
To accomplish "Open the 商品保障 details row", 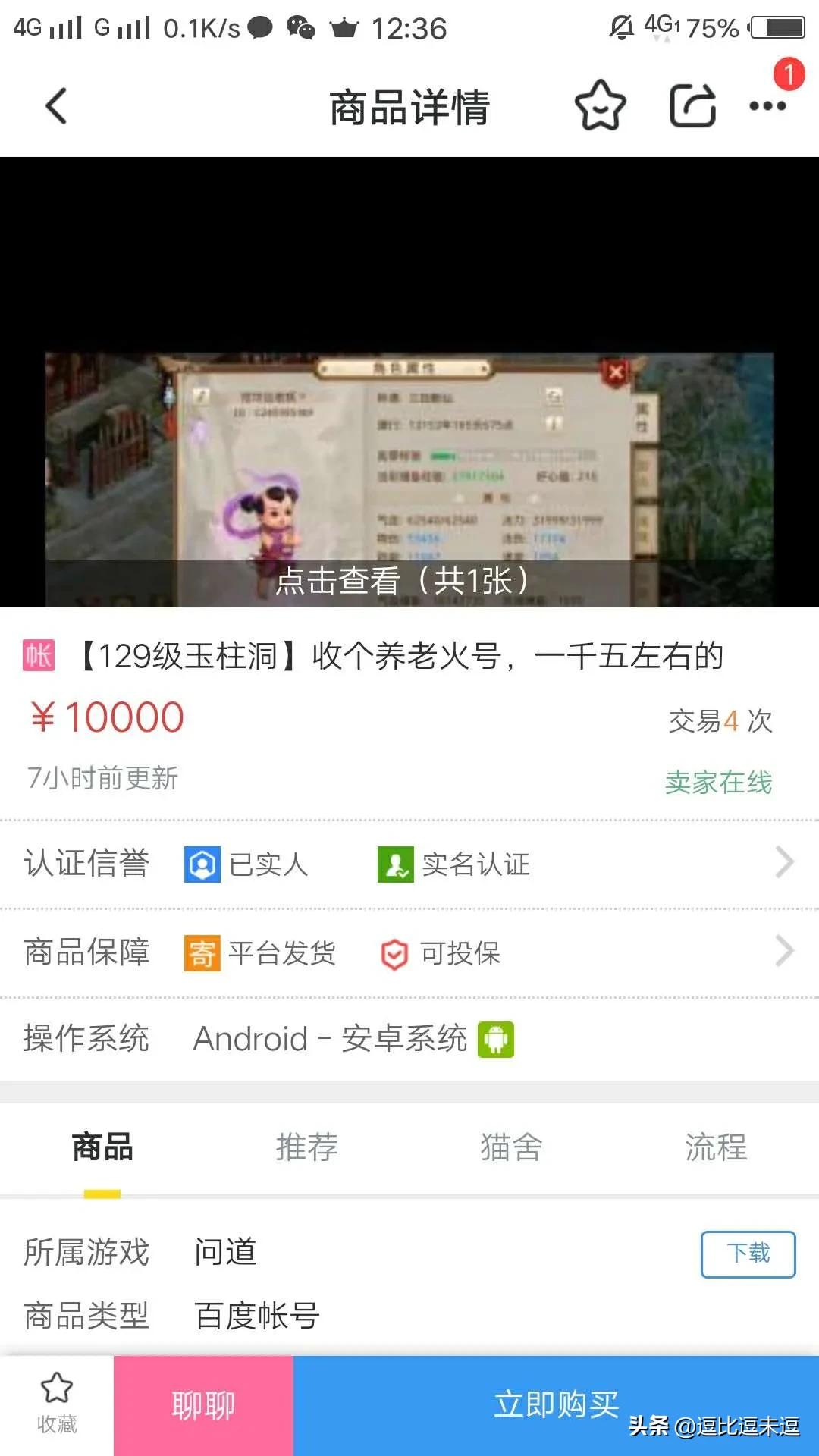I will pos(409,952).
